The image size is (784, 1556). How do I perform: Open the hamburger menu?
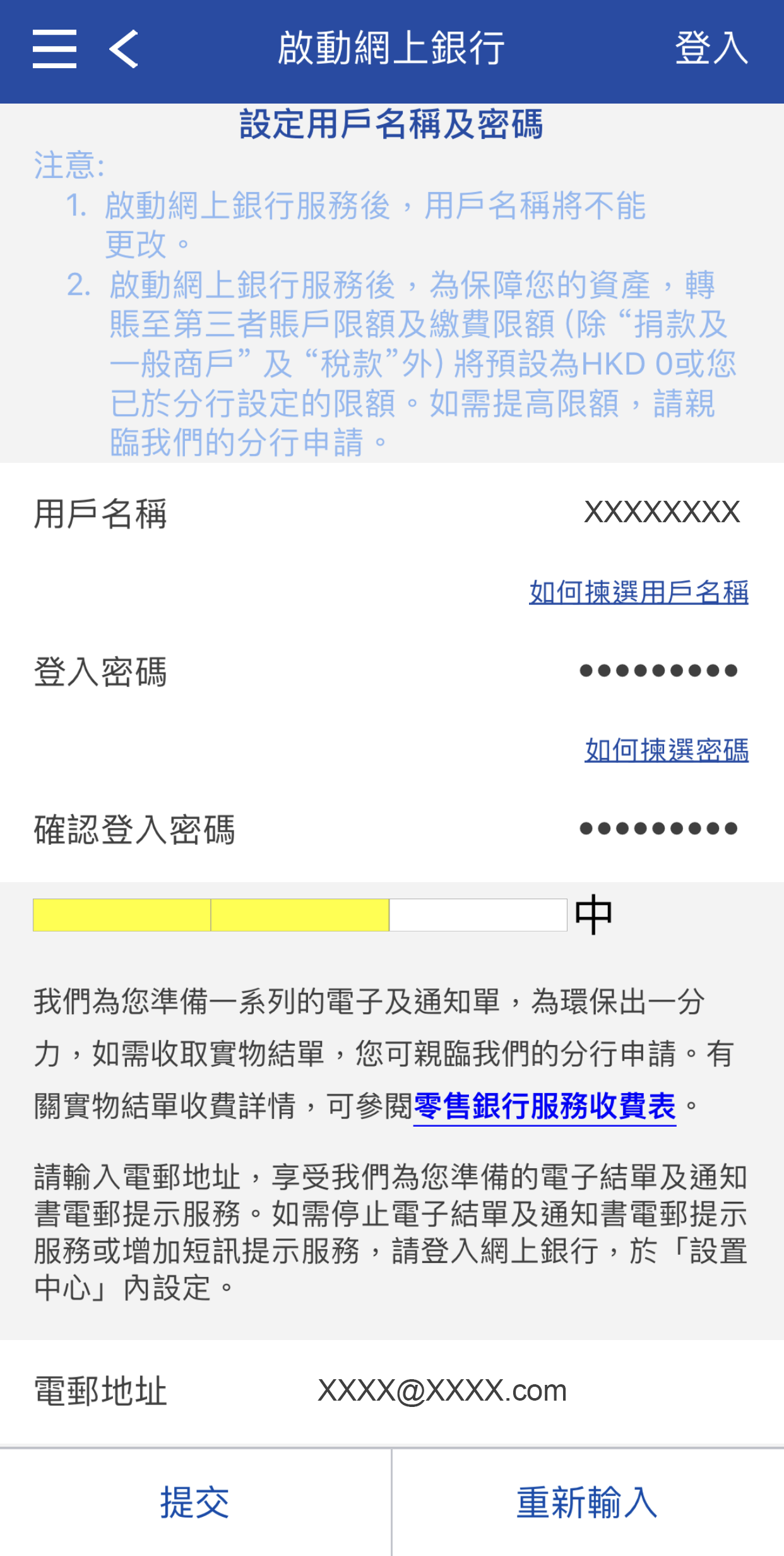[55, 49]
